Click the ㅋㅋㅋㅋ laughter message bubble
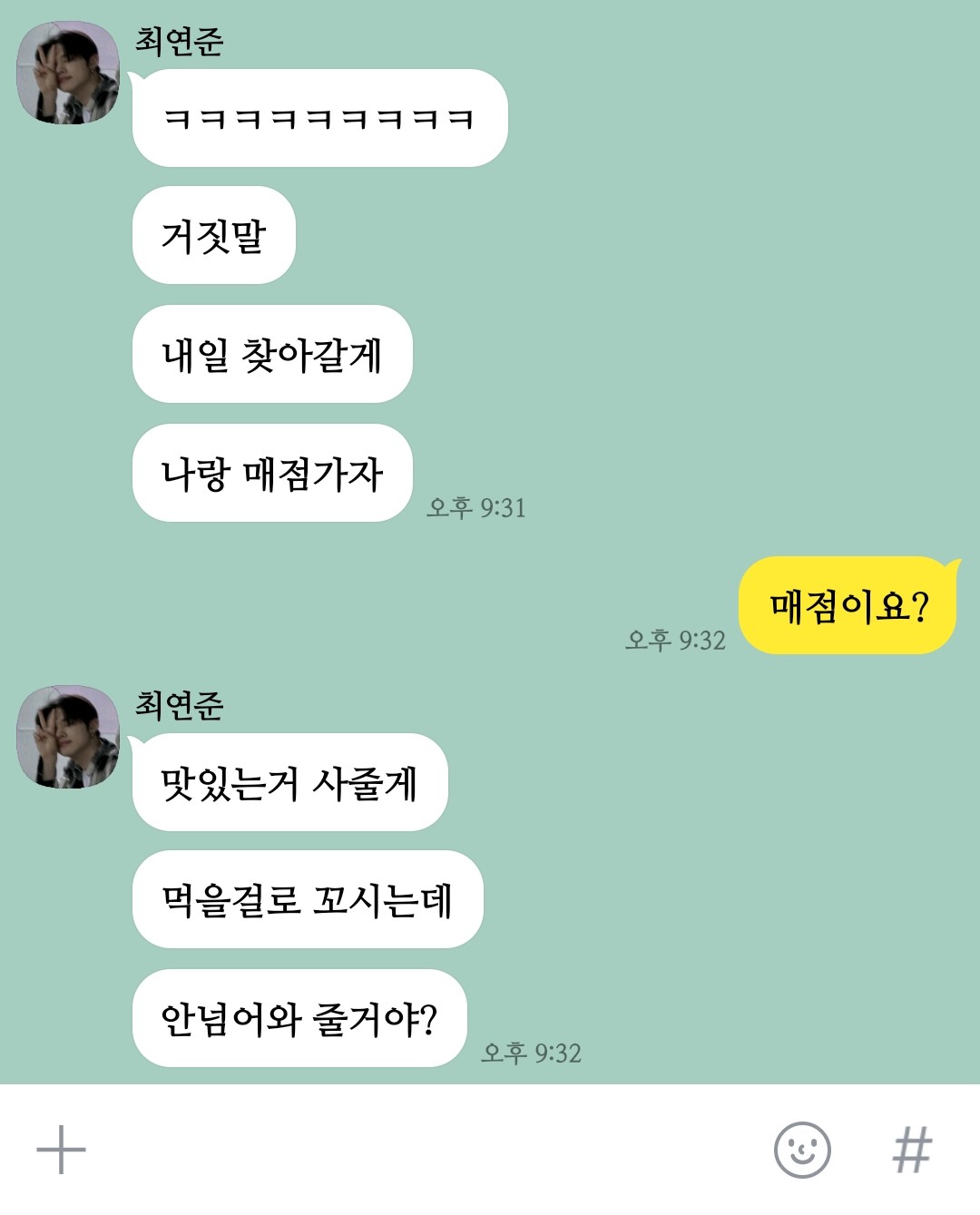Viewport: 980px width, 1215px height. 322,118
